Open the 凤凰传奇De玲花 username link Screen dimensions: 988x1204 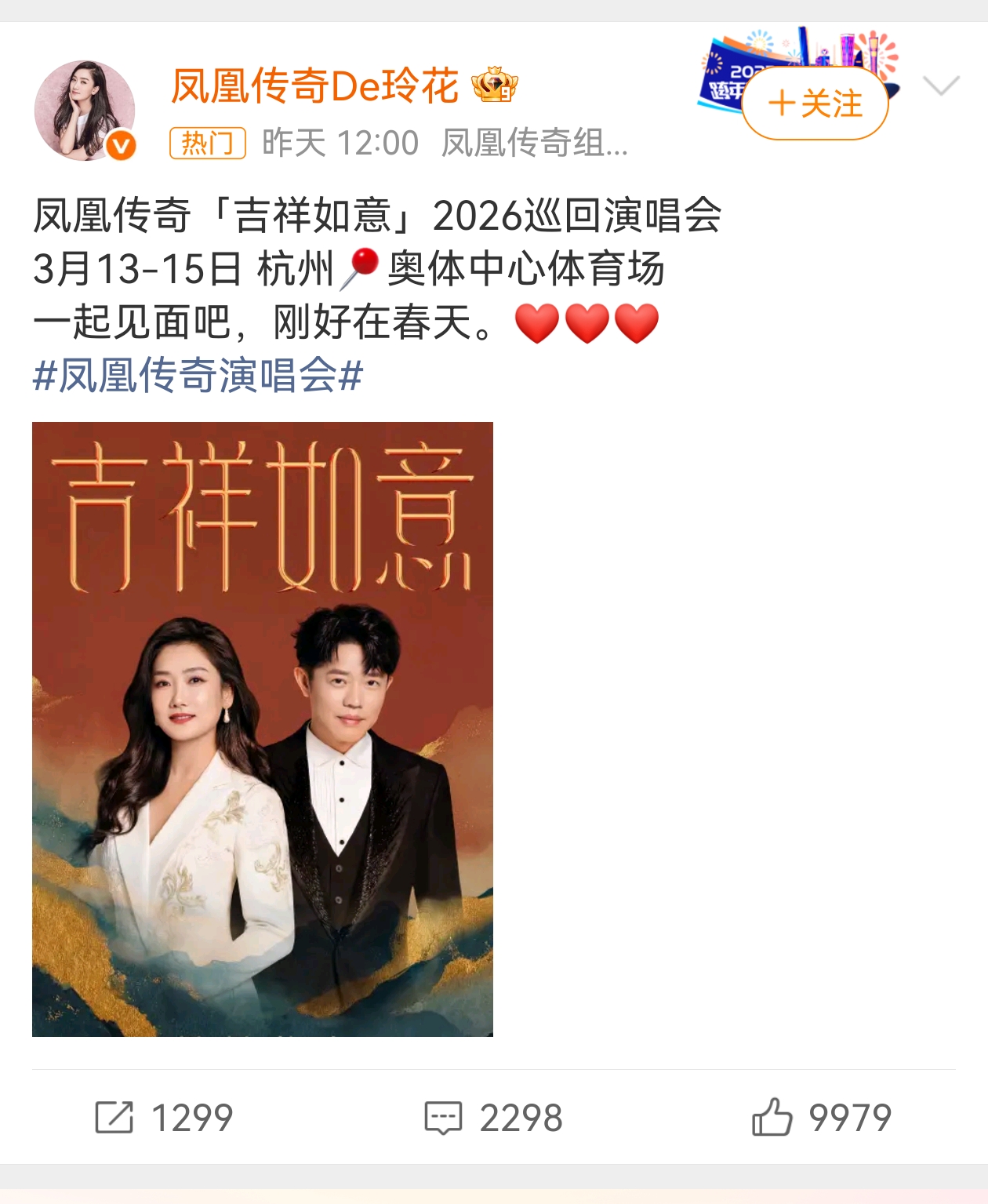tap(314, 85)
